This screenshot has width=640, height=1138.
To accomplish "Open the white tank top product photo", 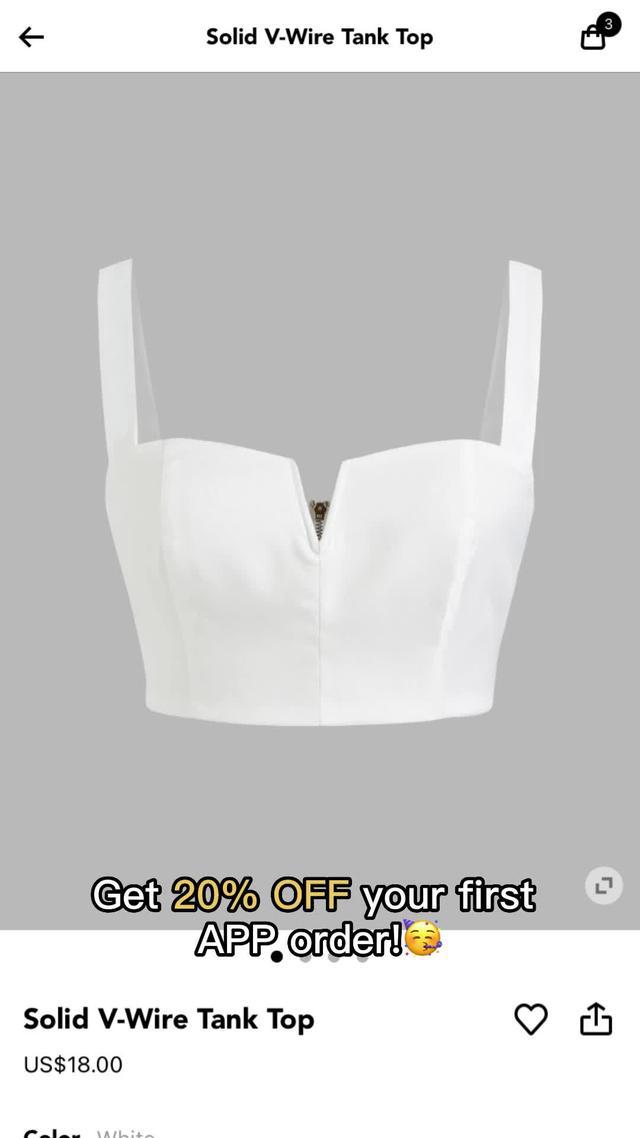I will (x=318, y=500).
